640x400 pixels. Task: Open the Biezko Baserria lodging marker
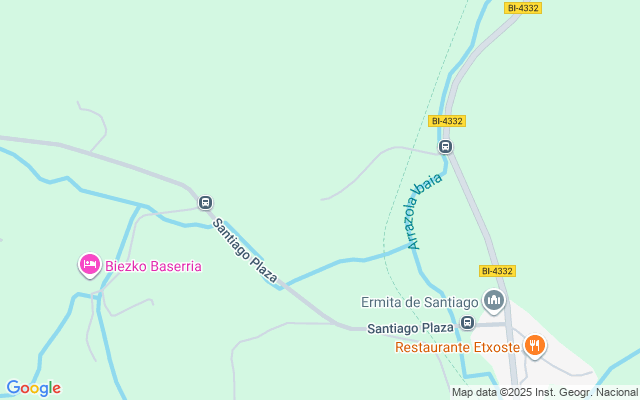[89, 265]
